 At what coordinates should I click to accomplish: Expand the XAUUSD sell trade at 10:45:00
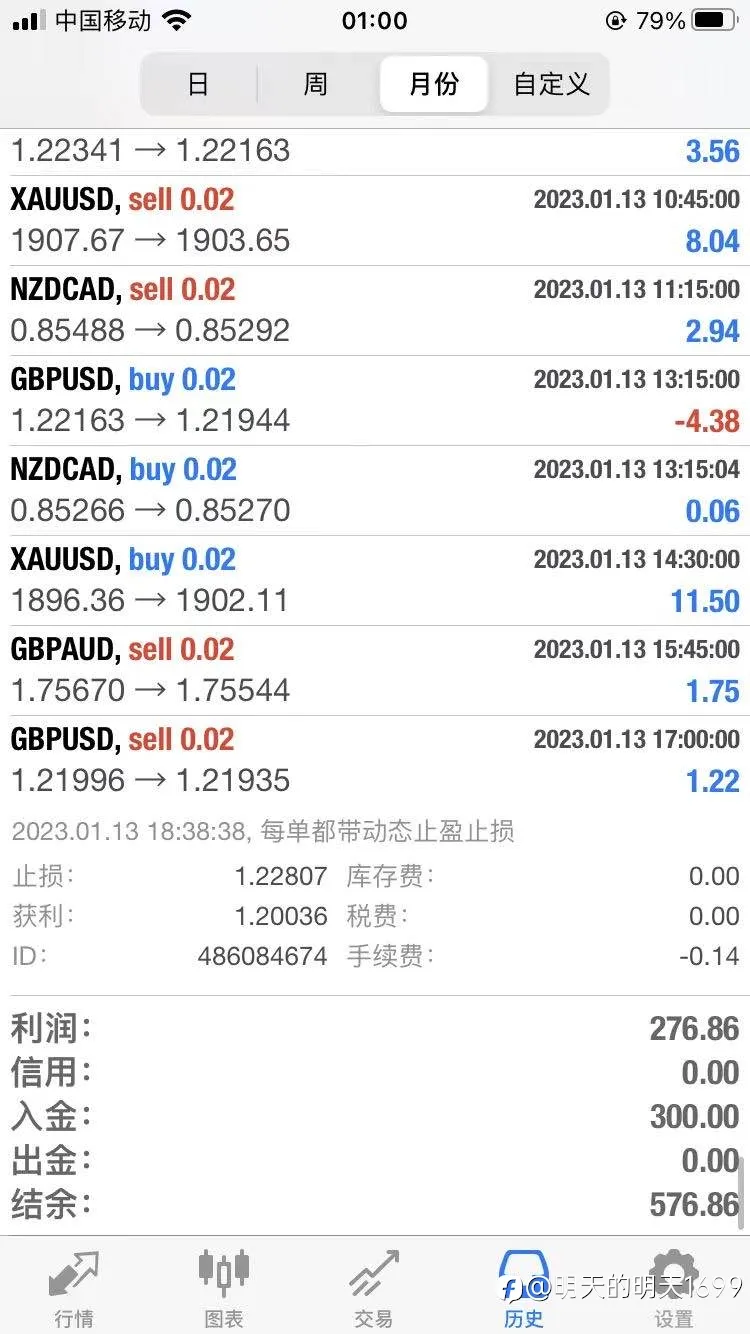tap(375, 221)
